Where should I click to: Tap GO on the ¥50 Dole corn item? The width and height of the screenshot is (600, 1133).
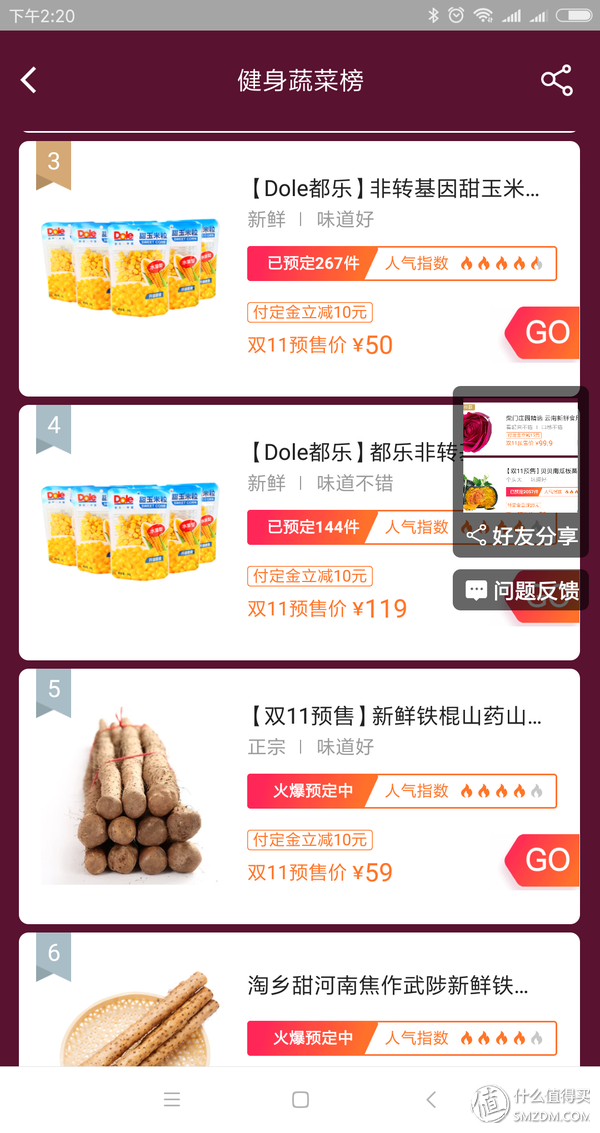[x=545, y=332]
